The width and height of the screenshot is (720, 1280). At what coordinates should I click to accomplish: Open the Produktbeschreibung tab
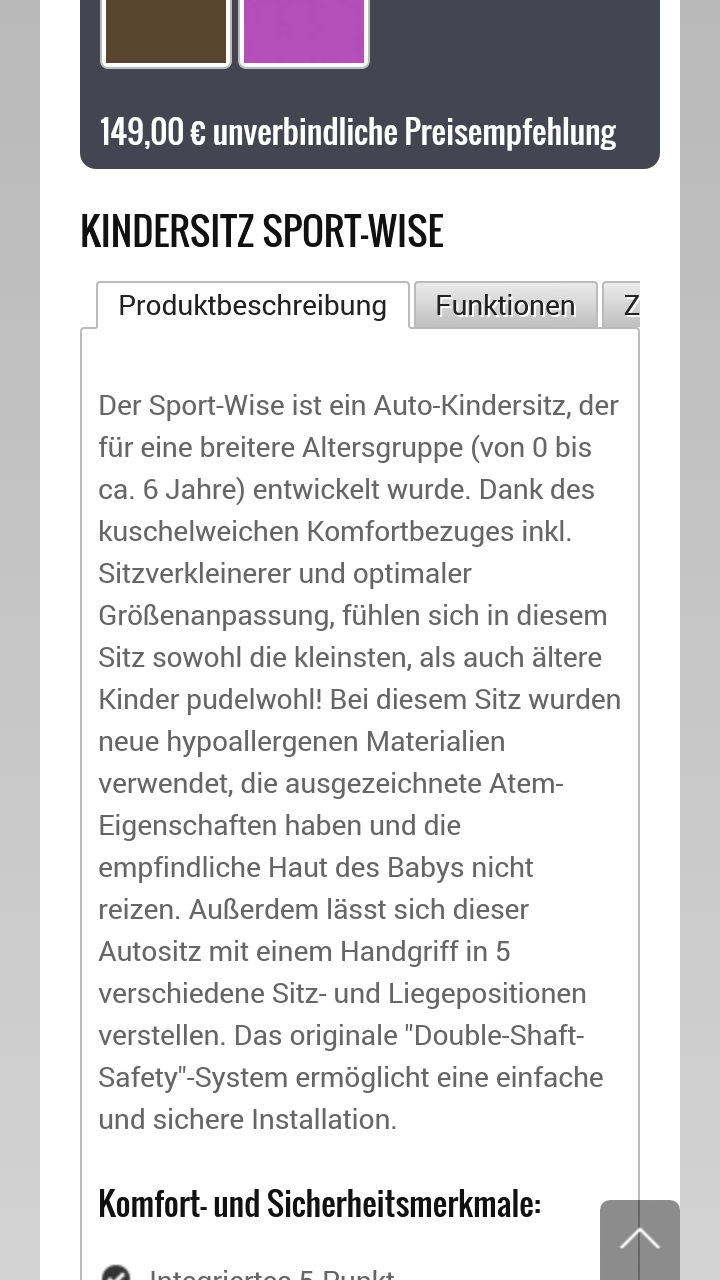(x=252, y=305)
